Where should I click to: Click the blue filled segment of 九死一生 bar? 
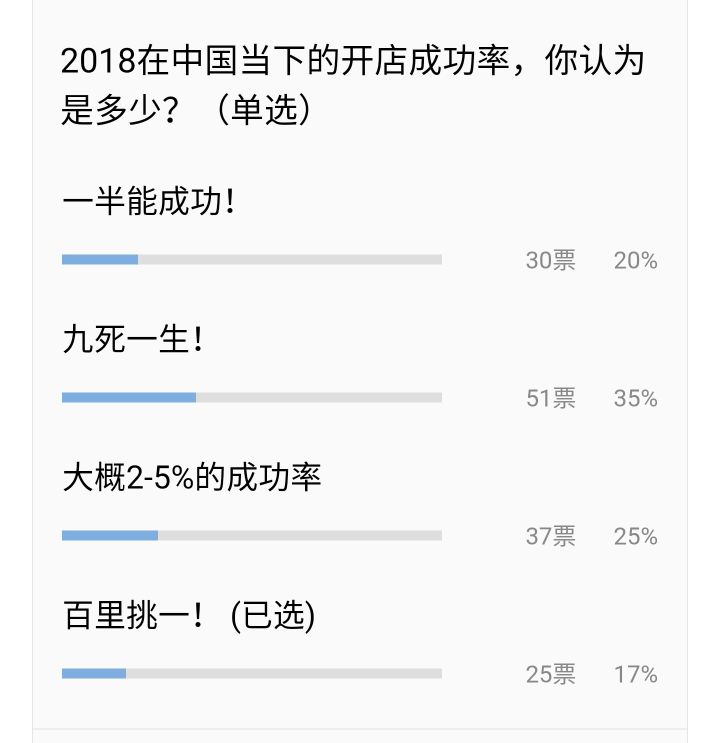pyautogui.click(x=130, y=397)
